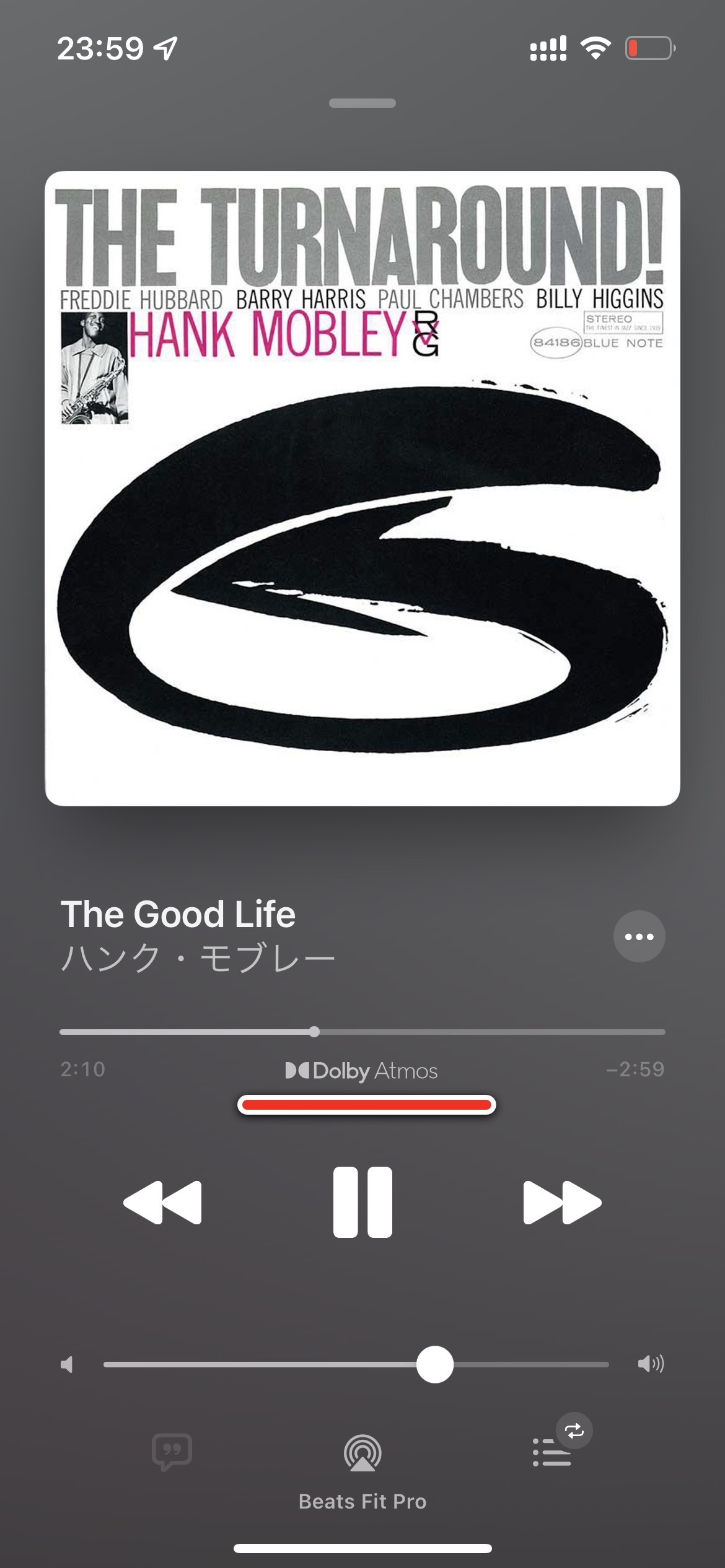This screenshot has height=1568, width=725.
Task: Tap The Turnaround album artwork
Action: click(362, 488)
